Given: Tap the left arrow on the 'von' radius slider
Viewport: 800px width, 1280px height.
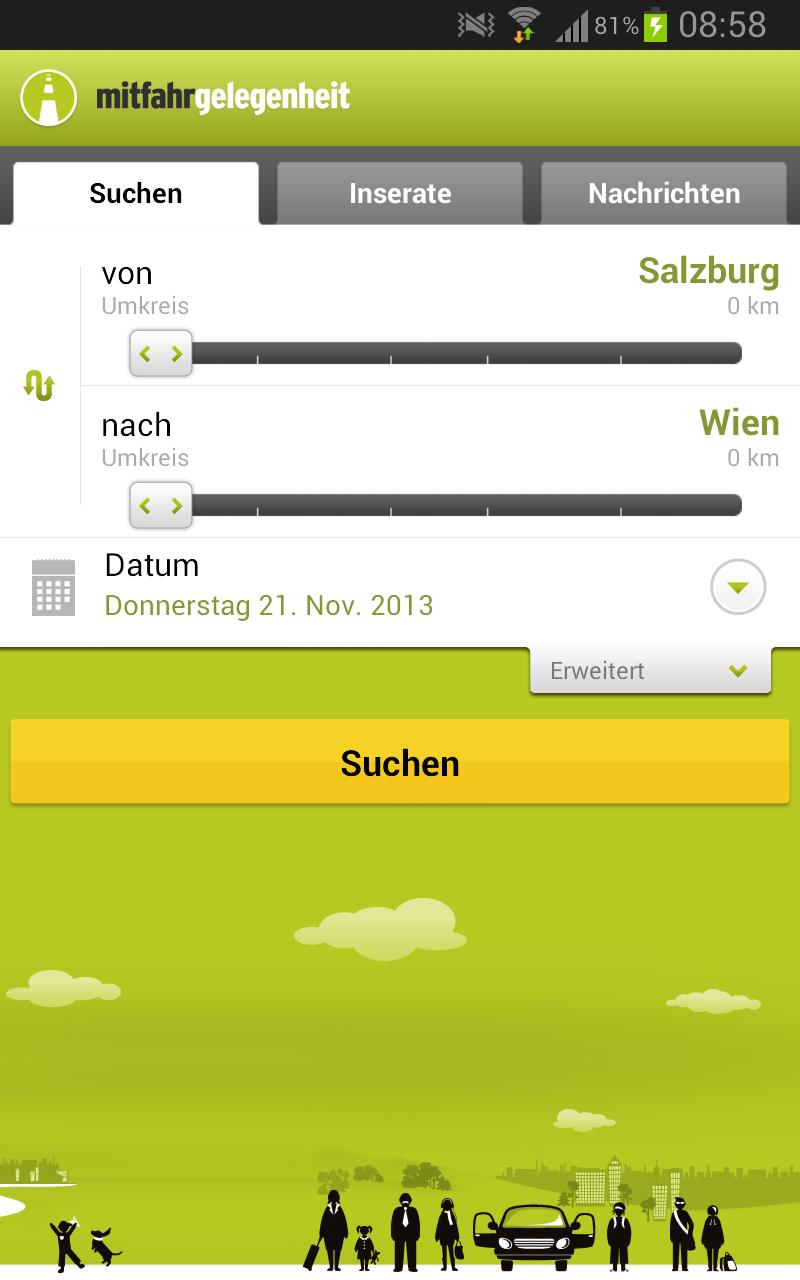Looking at the screenshot, I should click(147, 353).
